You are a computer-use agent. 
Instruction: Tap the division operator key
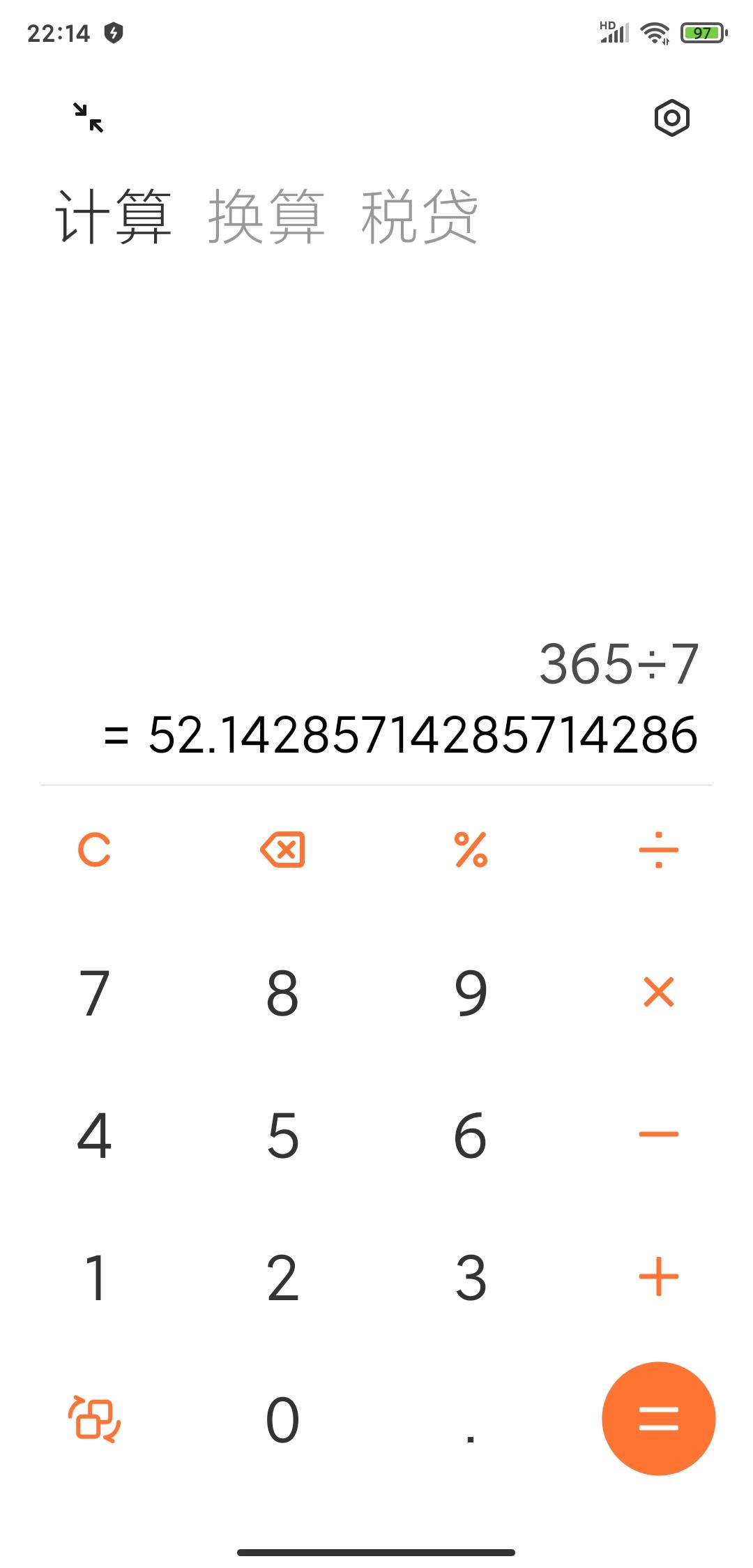pos(659,850)
